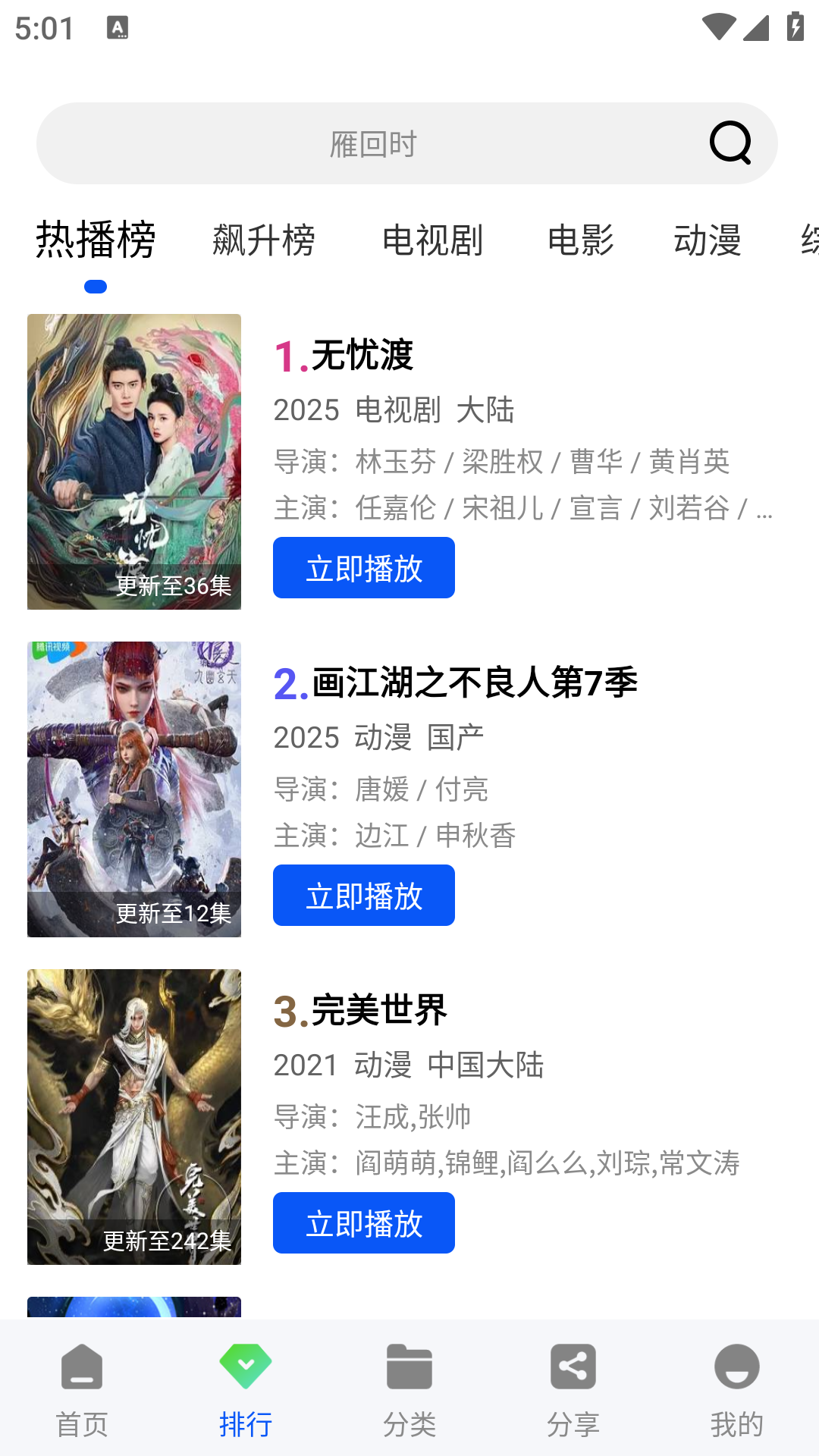Open the 雁回时 search field
This screenshot has height=1456, width=819.
click(373, 144)
